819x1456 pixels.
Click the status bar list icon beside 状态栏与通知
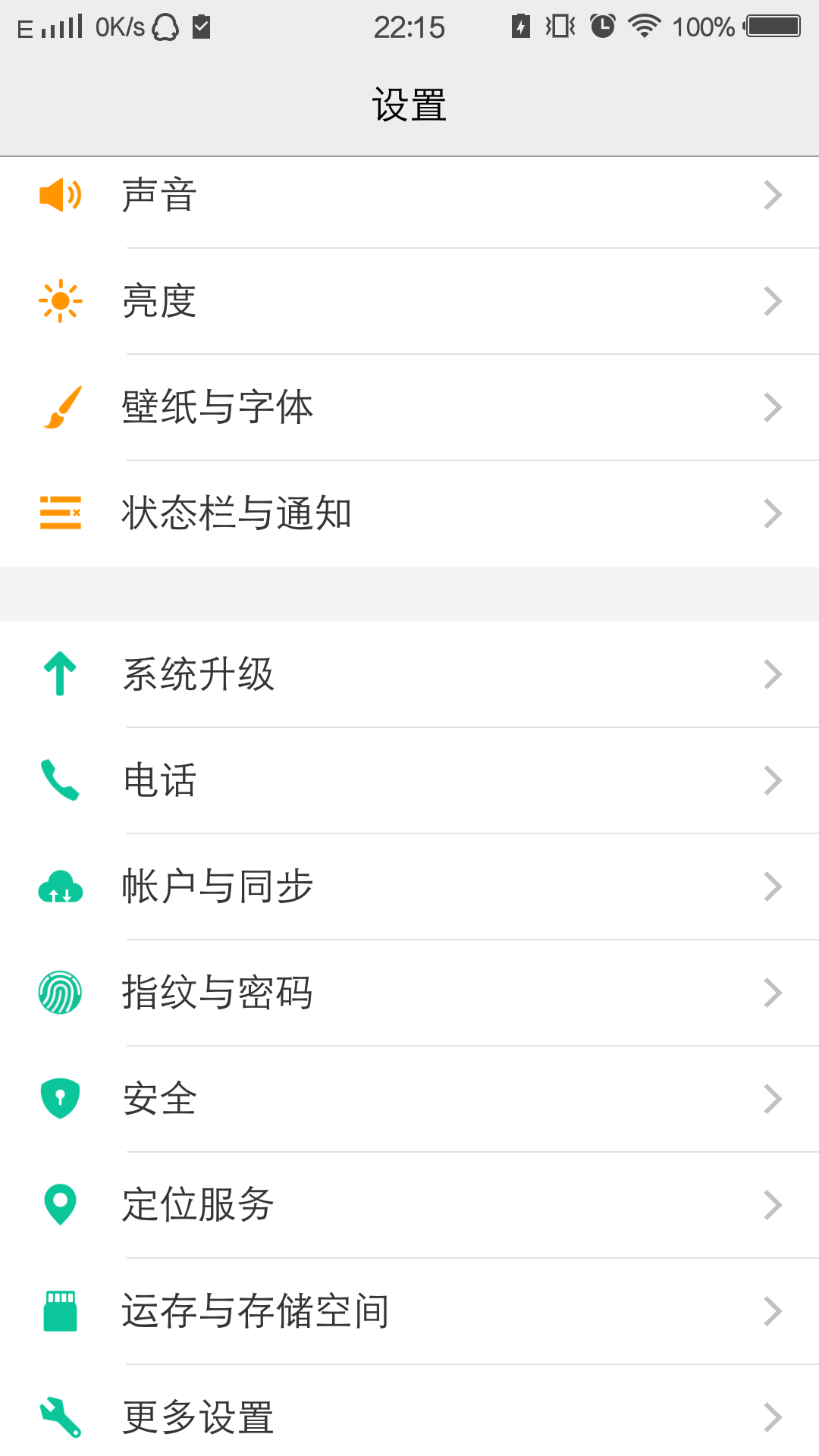point(59,513)
